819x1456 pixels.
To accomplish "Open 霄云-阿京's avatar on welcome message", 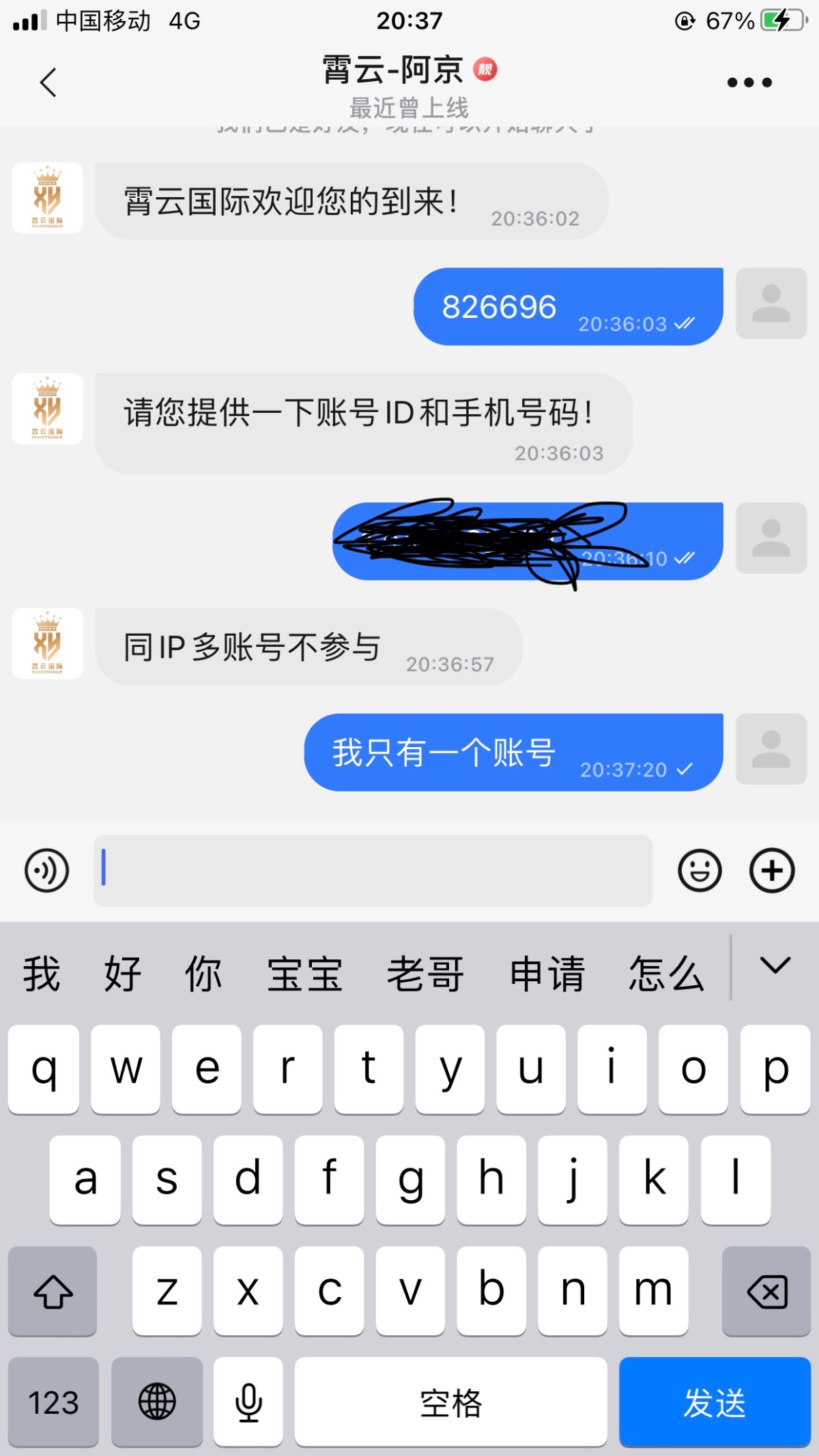I will coord(48,198).
